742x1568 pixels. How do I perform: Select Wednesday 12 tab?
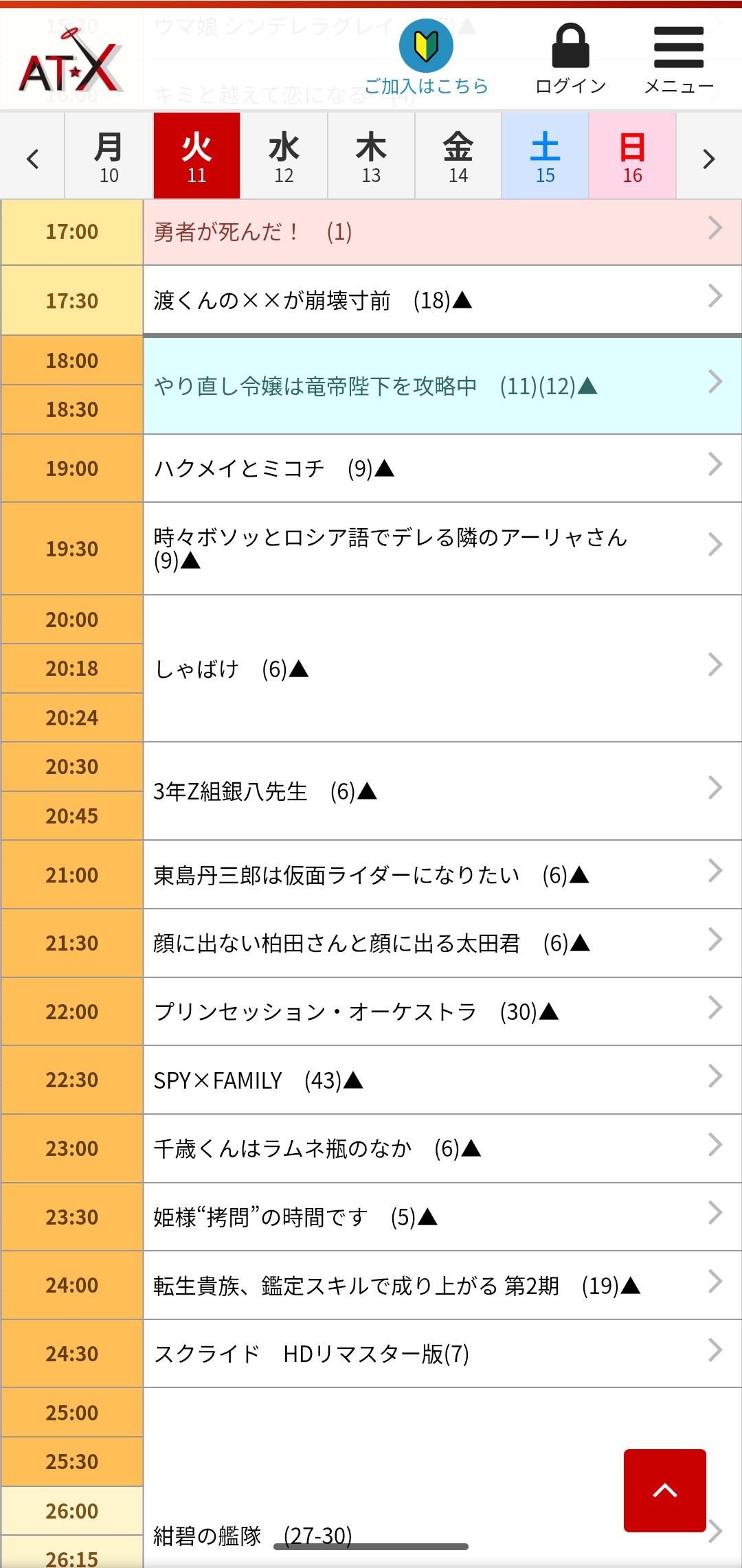[x=284, y=157]
